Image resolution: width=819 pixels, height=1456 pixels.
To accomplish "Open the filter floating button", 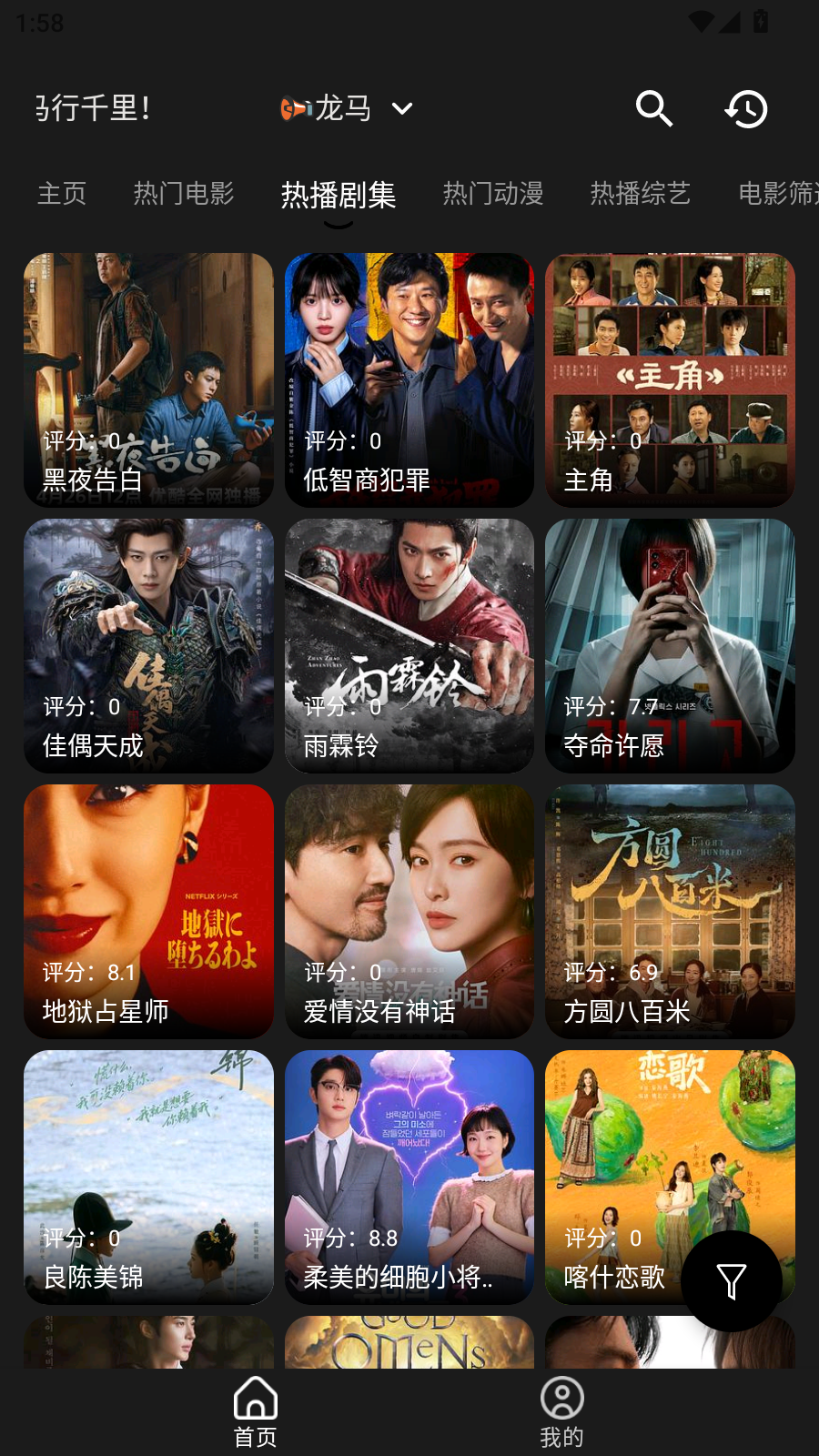I will 732,1281.
